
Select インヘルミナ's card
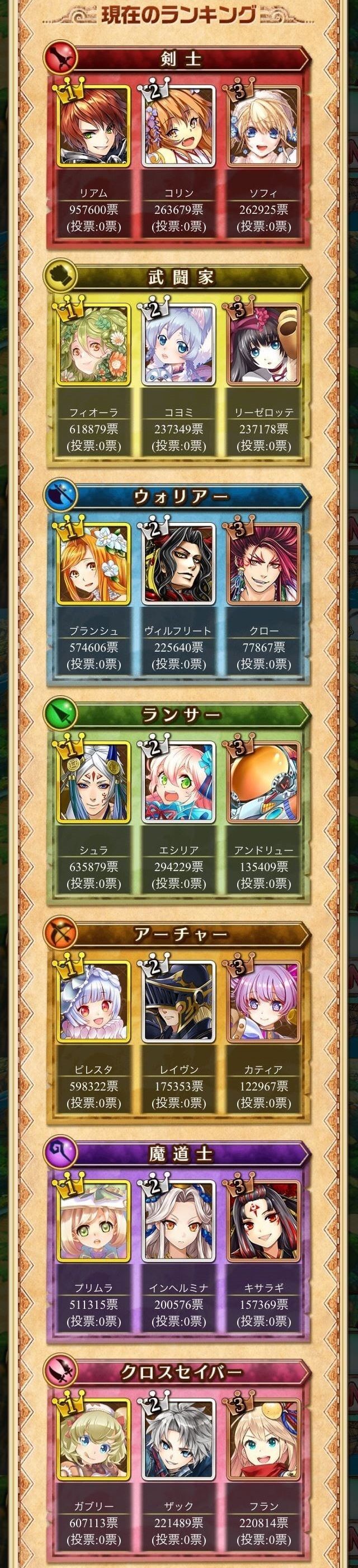click(x=178, y=1222)
